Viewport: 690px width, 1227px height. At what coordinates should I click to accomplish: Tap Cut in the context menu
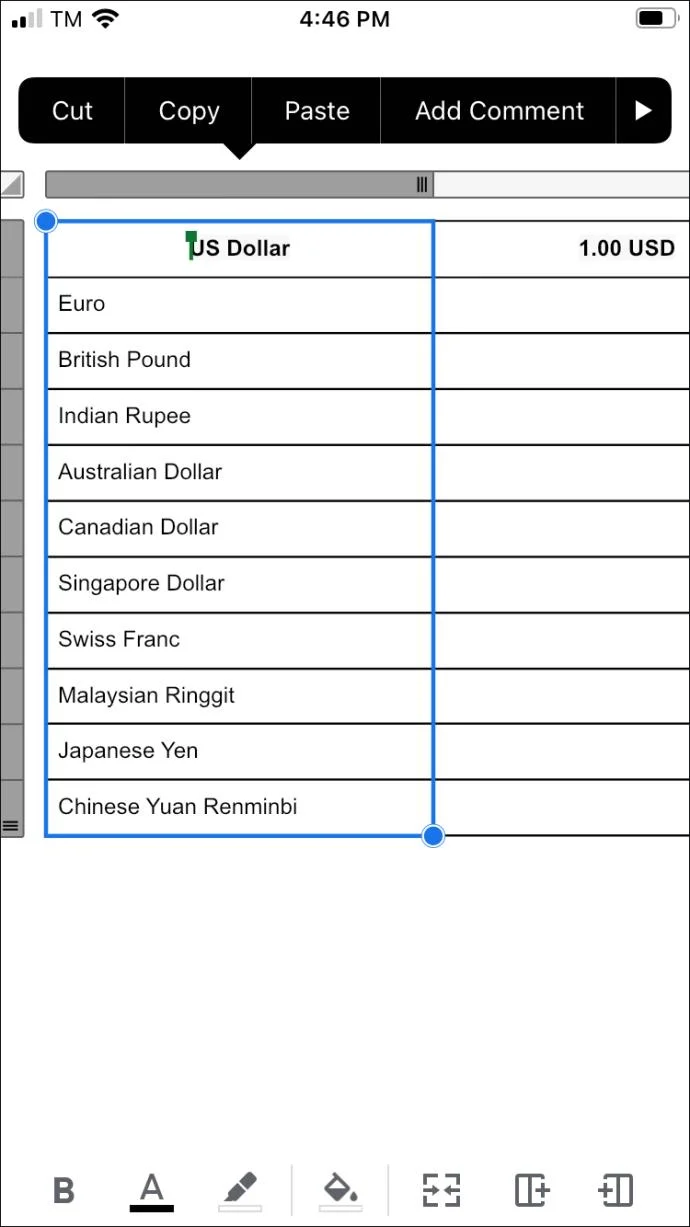pos(72,111)
